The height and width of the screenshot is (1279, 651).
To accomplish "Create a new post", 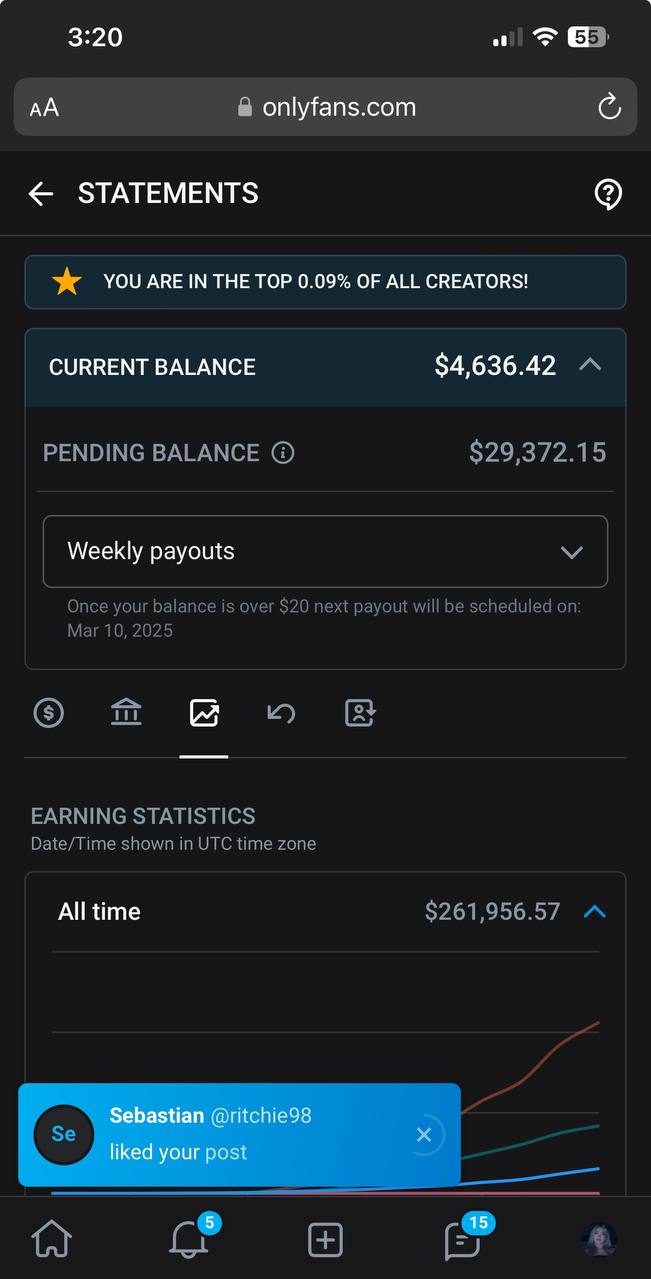I will tap(325, 1240).
